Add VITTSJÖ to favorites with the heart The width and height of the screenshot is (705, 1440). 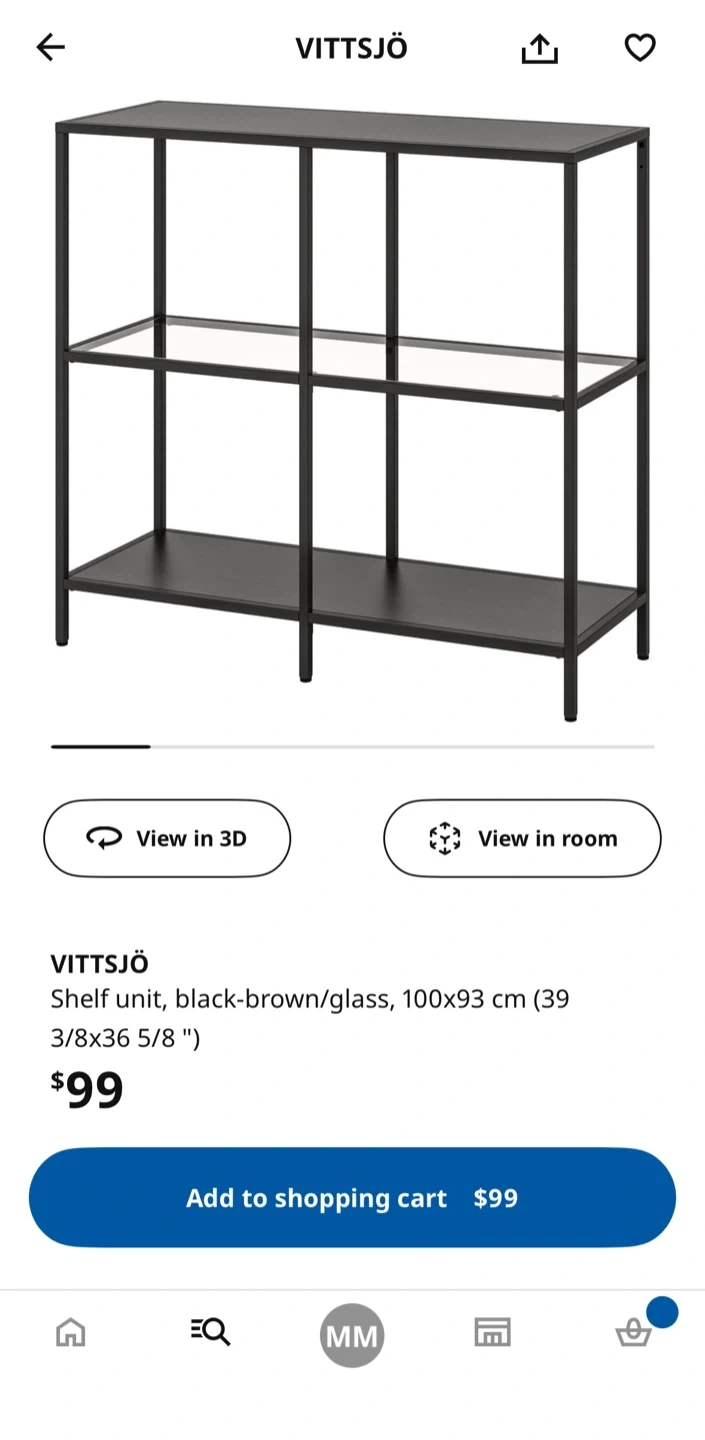coord(640,47)
